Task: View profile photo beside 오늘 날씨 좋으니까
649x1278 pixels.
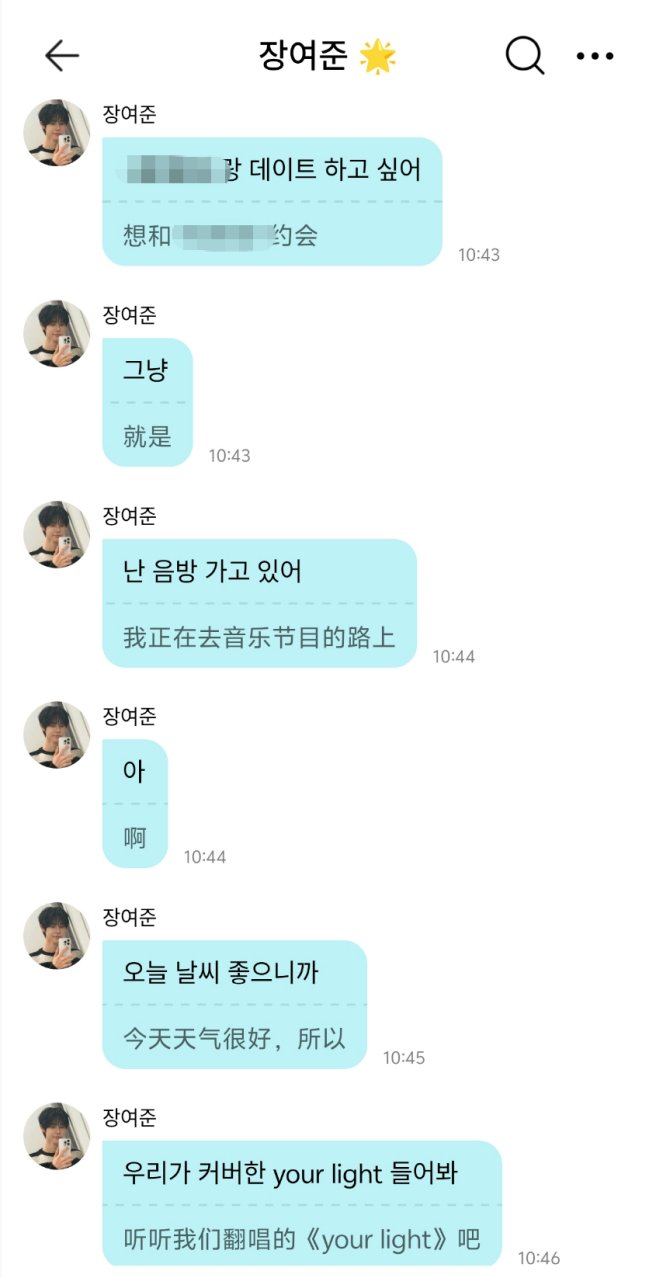Action: (x=57, y=936)
